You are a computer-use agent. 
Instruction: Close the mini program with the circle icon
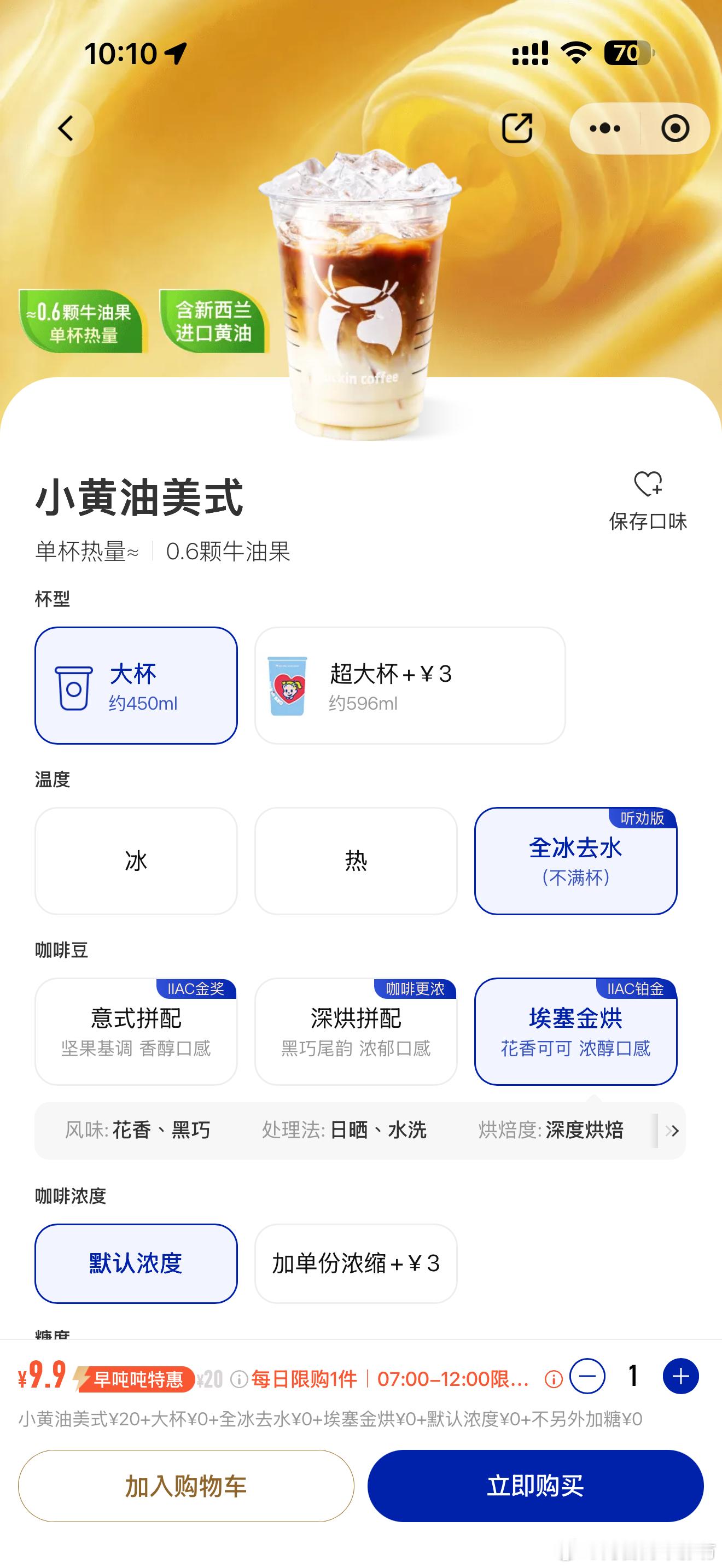click(x=675, y=128)
